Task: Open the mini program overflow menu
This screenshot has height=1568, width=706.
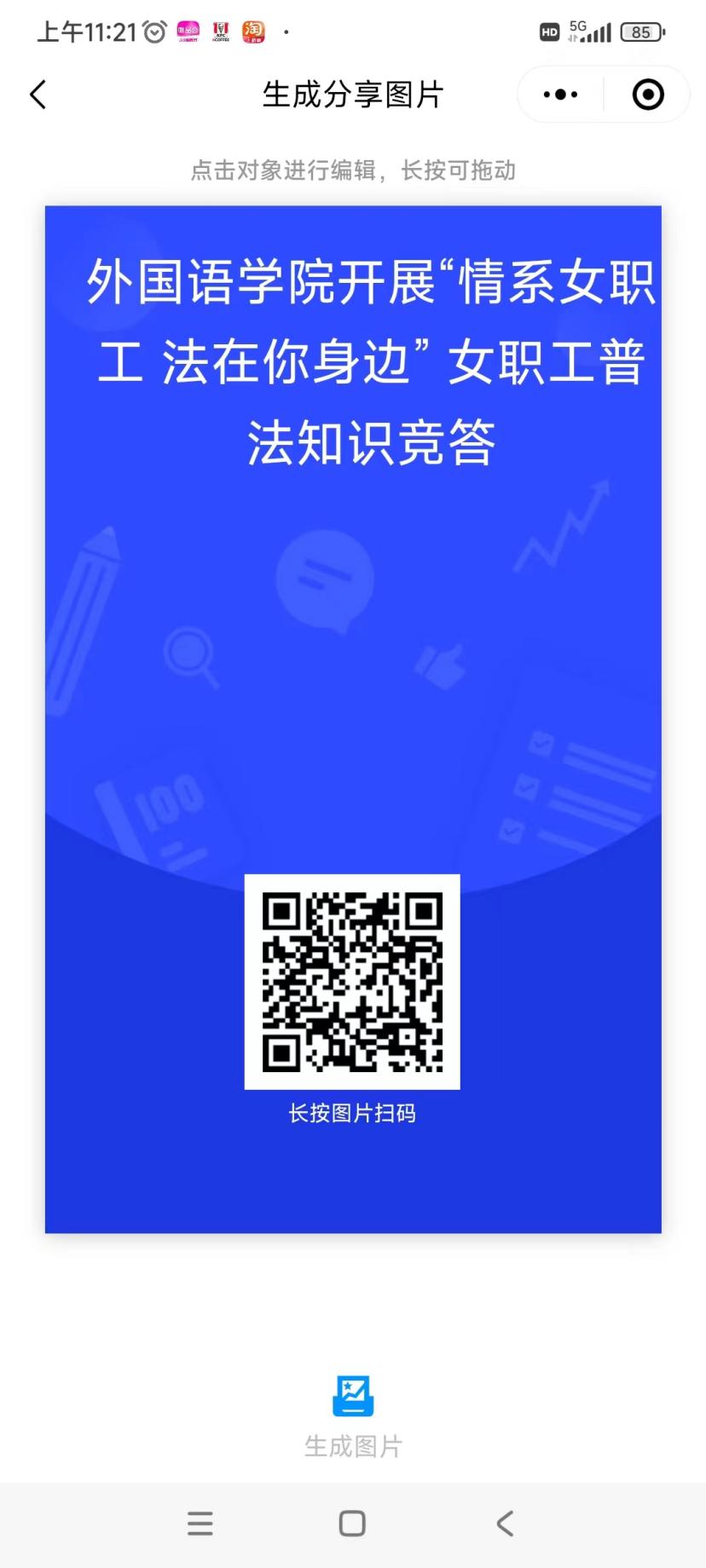Action: pyautogui.click(x=560, y=95)
